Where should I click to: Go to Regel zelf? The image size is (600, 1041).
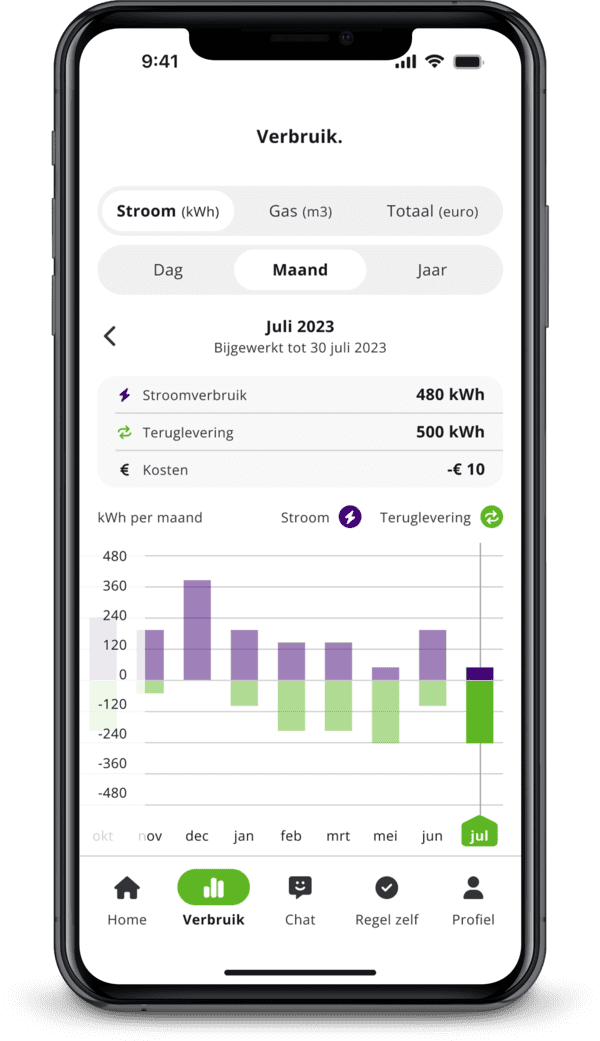pos(387,900)
